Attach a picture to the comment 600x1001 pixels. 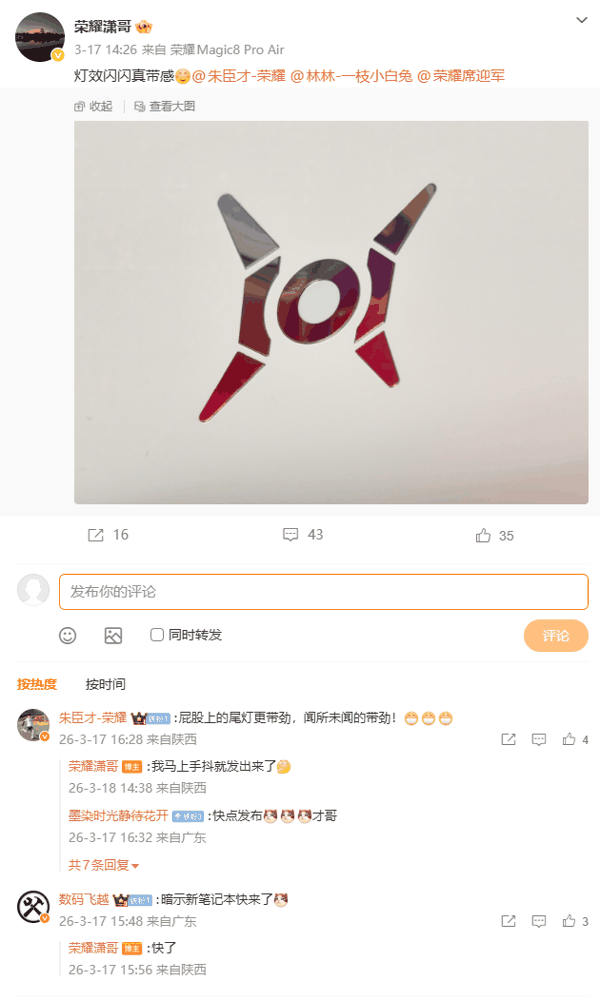point(113,635)
